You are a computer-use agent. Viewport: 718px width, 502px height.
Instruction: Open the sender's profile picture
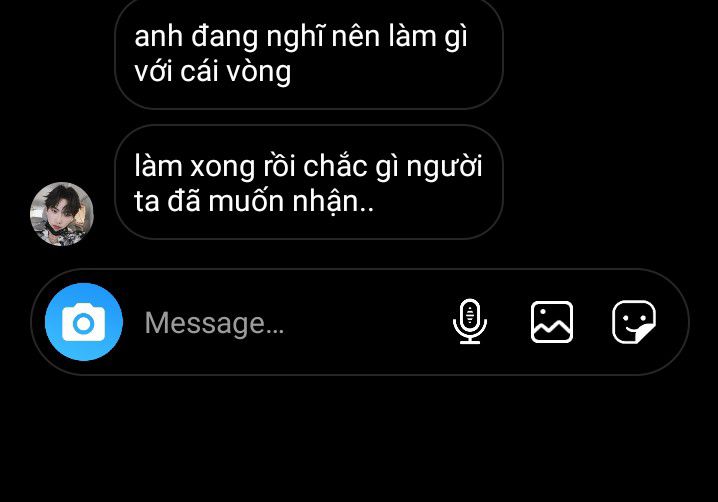click(62, 214)
